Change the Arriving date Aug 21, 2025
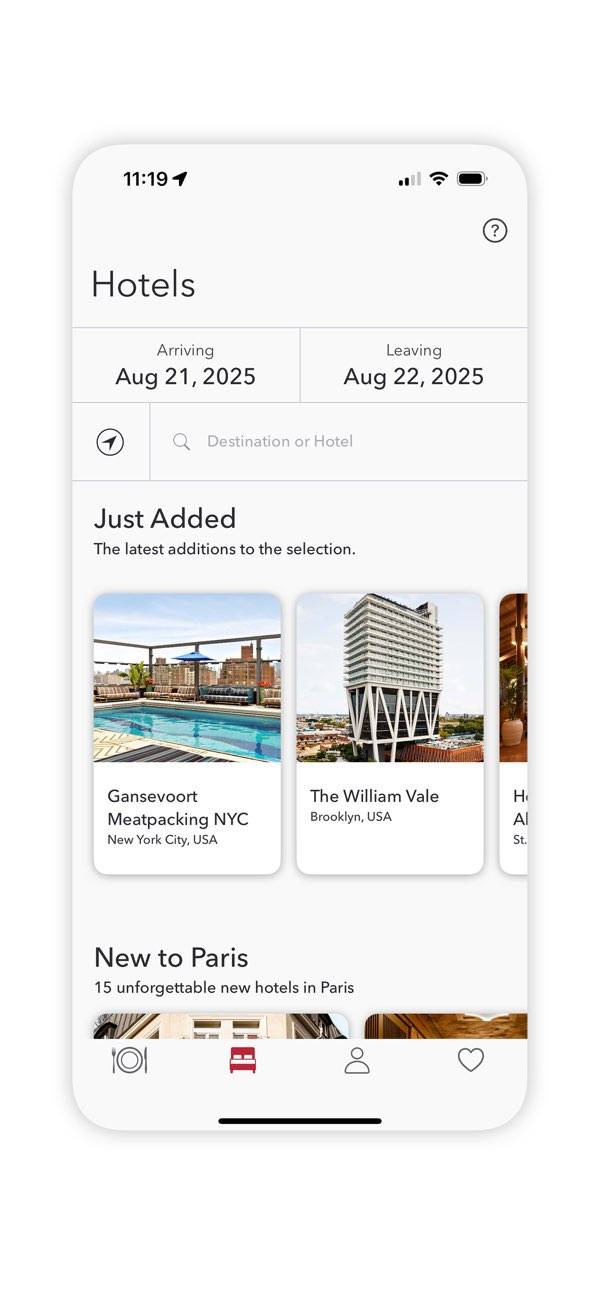 pyautogui.click(x=186, y=365)
